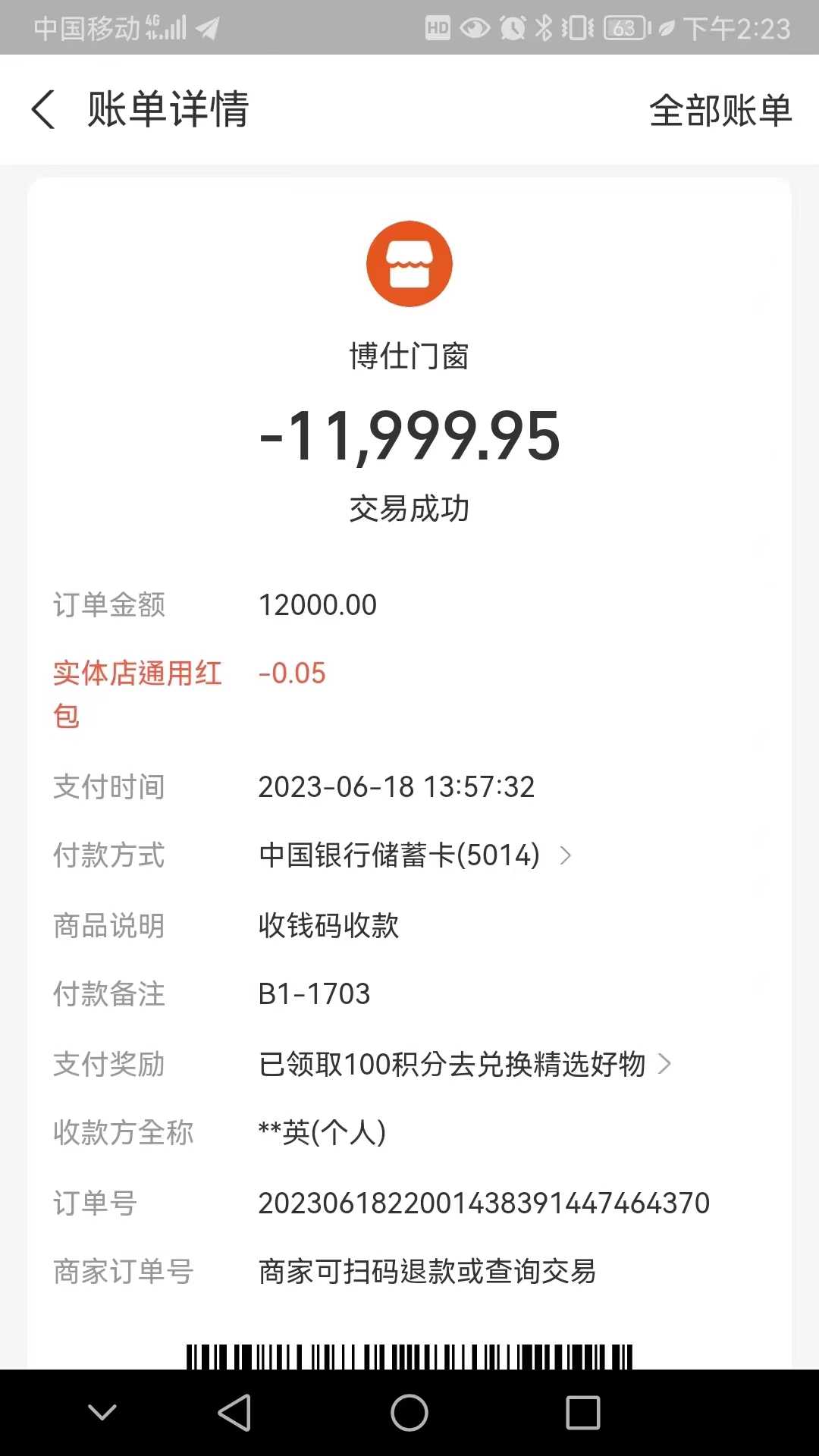Image resolution: width=819 pixels, height=1456 pixels.
Task: Open 已领取100积分去兑换精选好物 reward
Action: tap(464, 1064)
